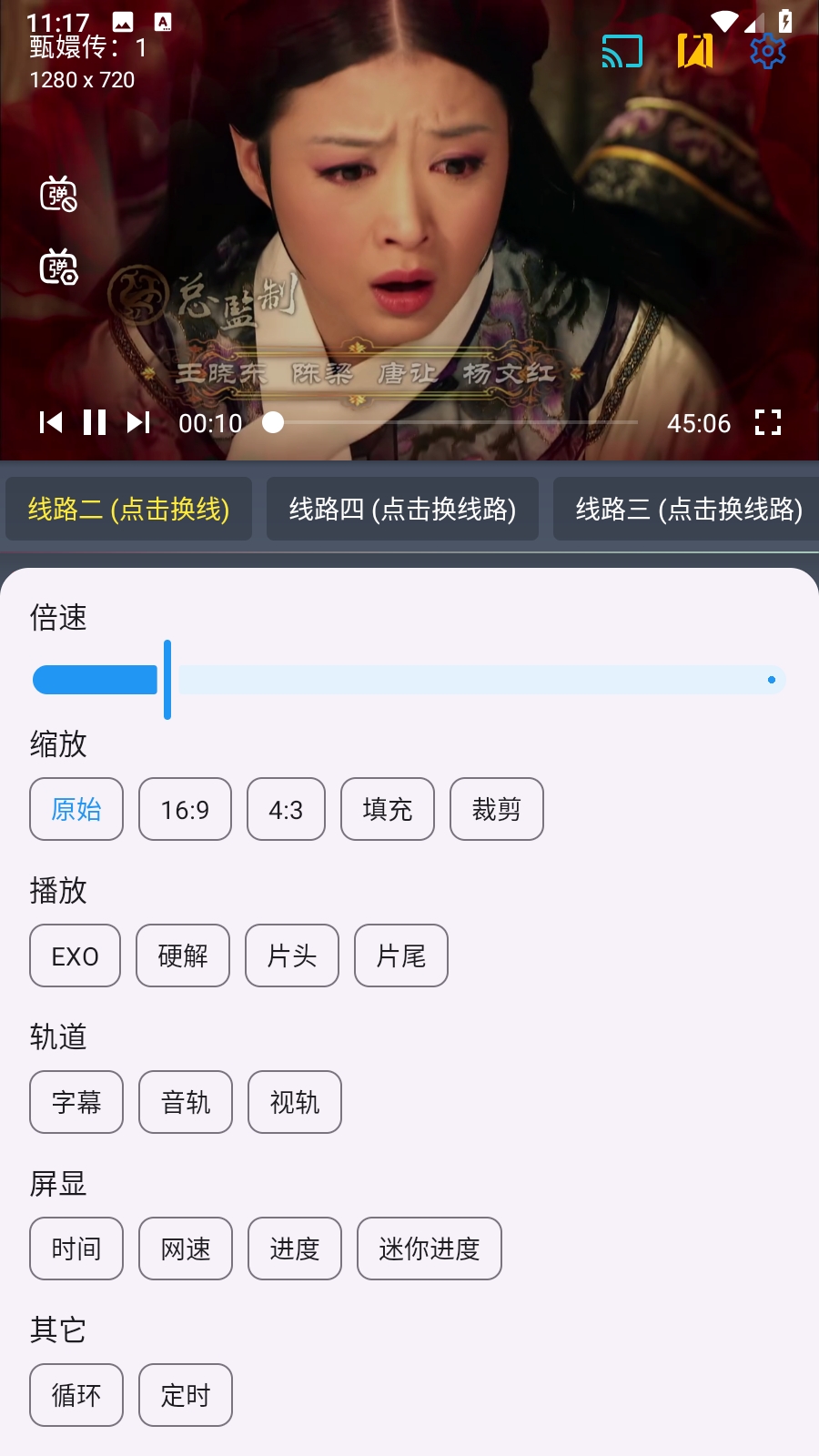Open the player settings gear icon
Screen dimensions: 819x1456
click(x=768, y=51)
